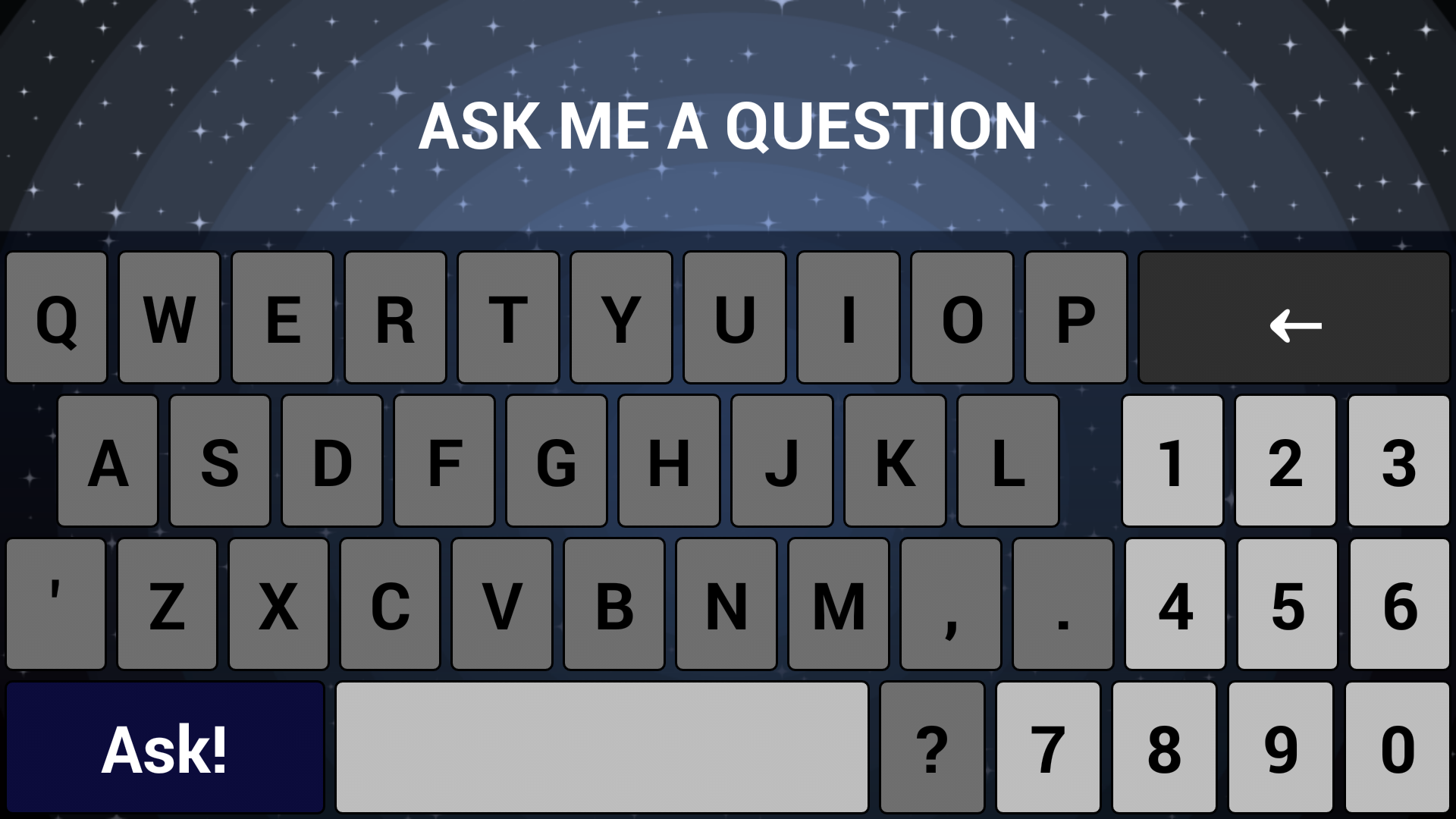Type the letter M
This screenshot has width=1456, height=819.
[x=838, y=604]
